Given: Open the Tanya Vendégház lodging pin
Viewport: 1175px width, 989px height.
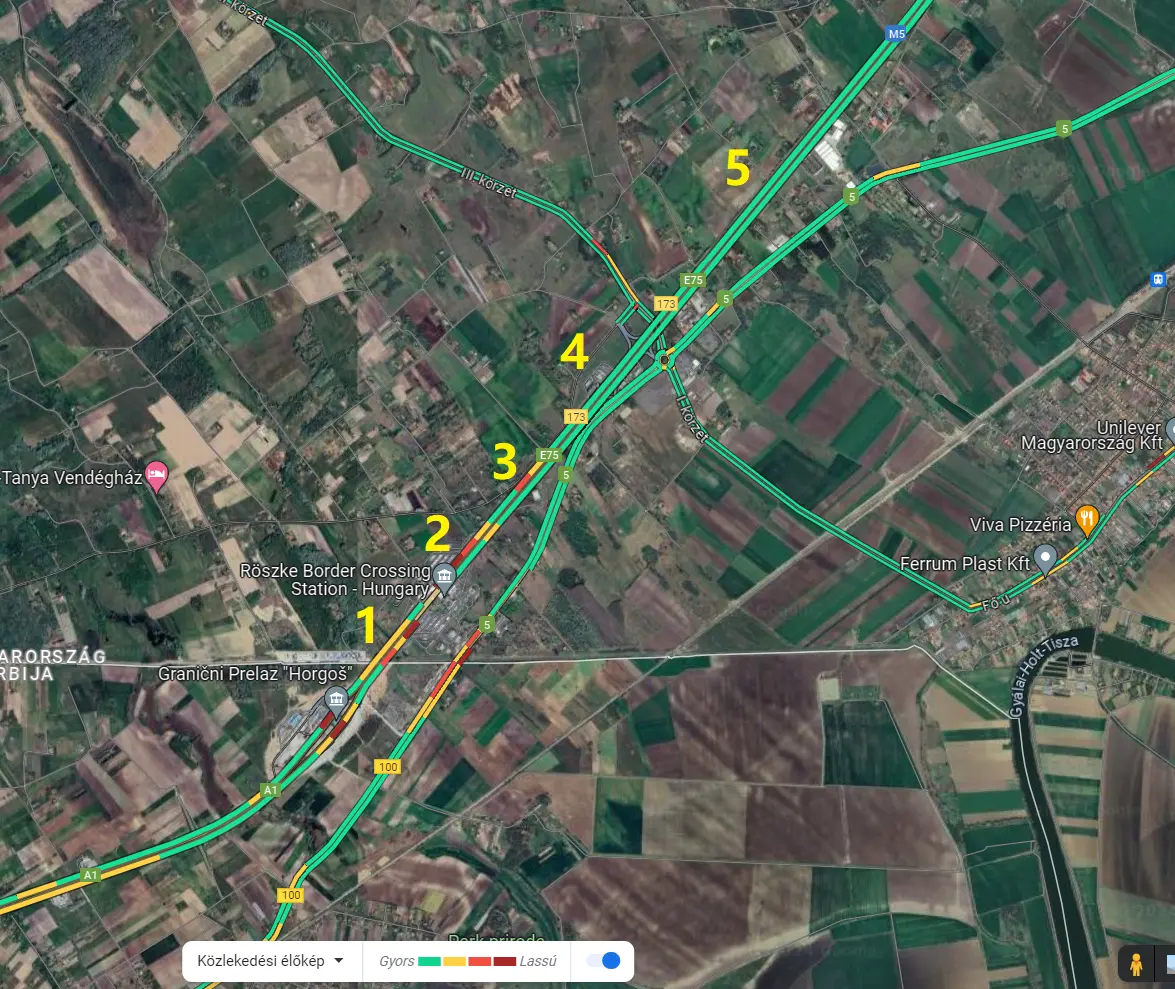Looking at the screenshot, I should click(x=156, y=473).
